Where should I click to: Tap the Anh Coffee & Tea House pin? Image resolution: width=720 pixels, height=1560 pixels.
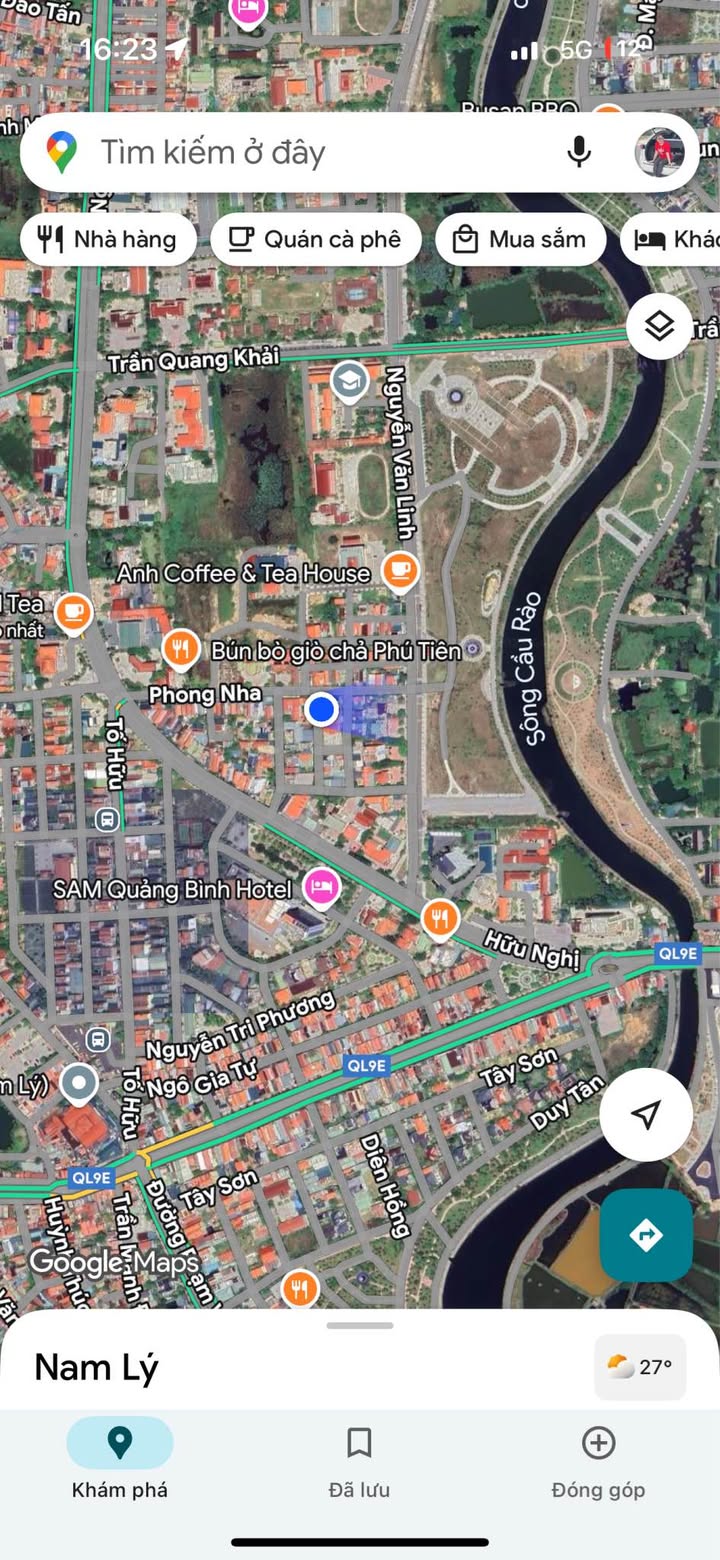[x=401, y=571]
